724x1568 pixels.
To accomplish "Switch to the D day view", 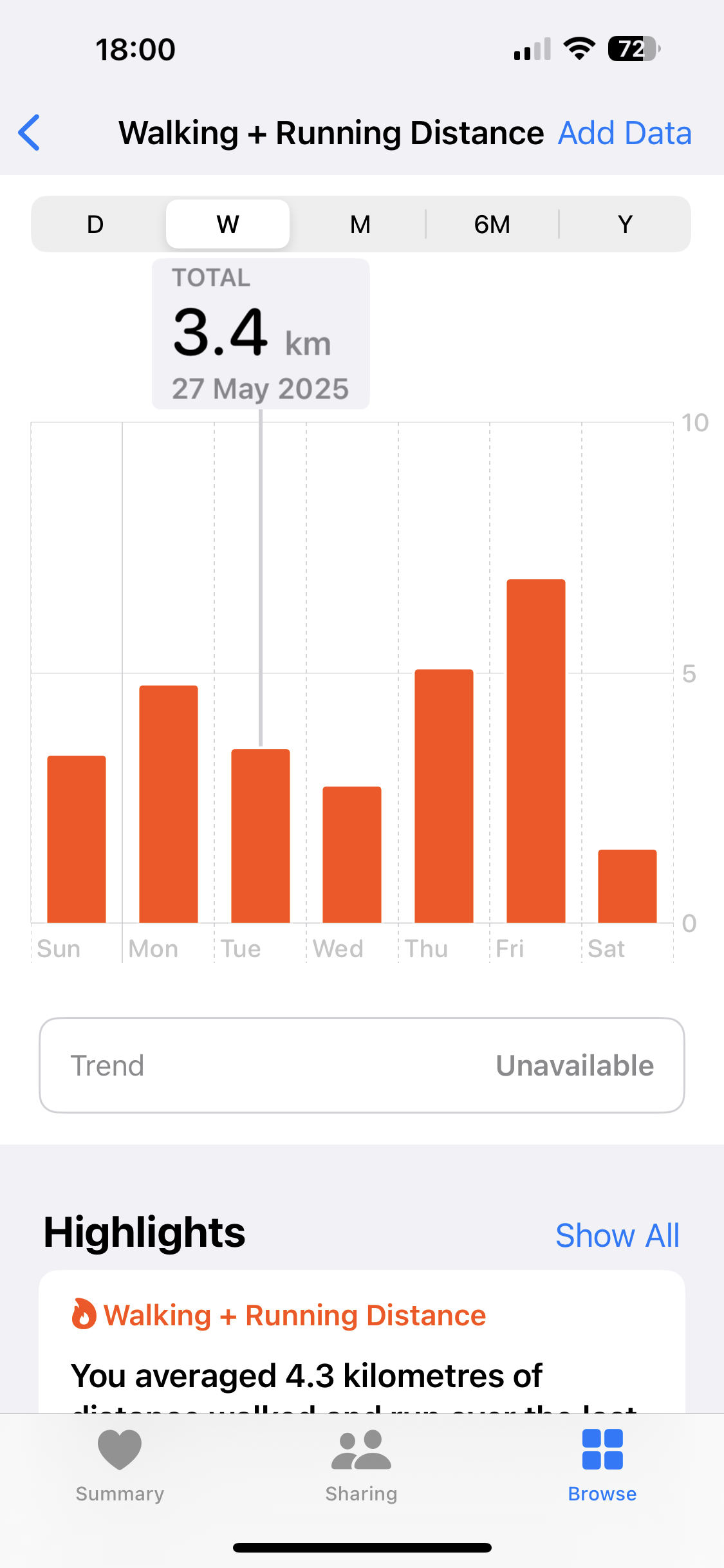I will pos(95,225).
